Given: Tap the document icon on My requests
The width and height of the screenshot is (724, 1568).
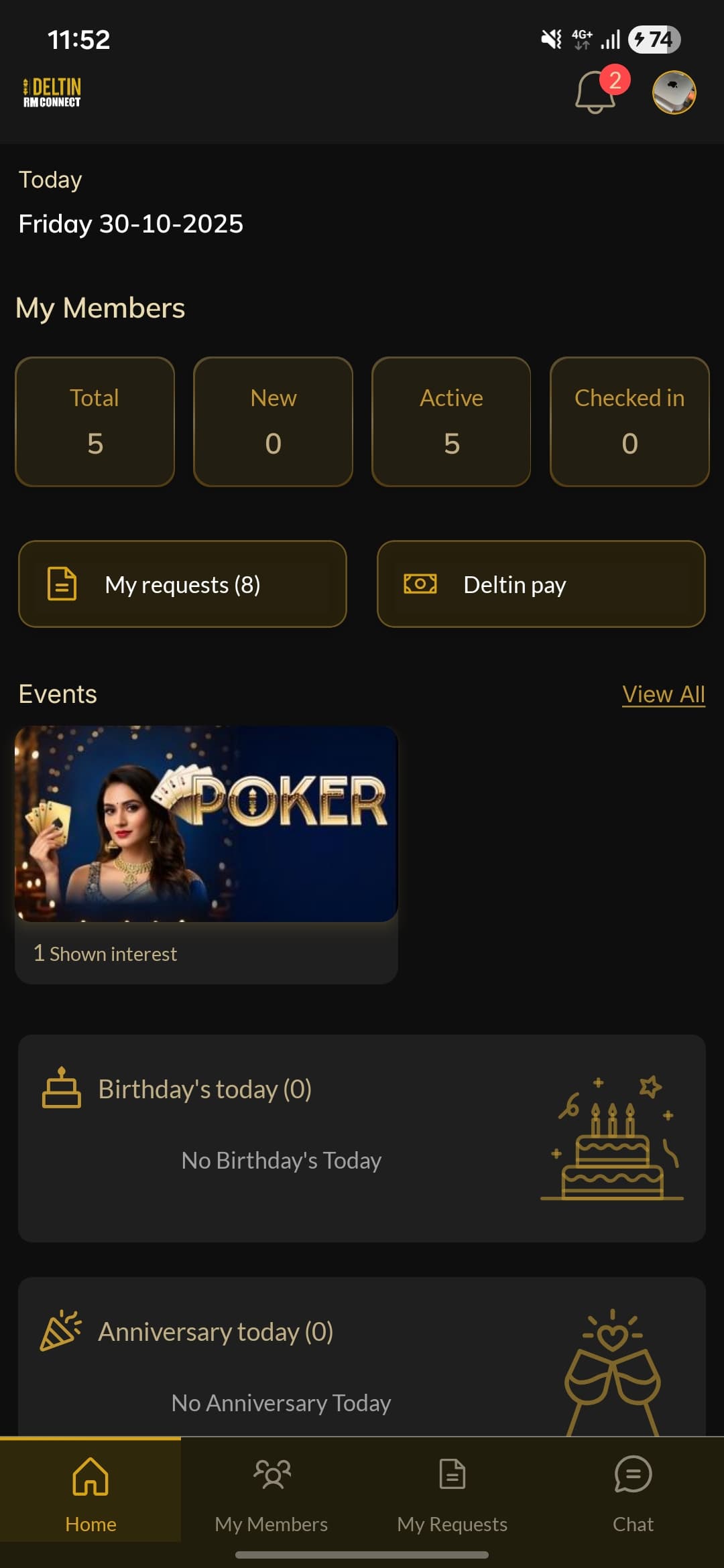Looking at the screenshot, I should pyautogui.click(x=61, y=584).
